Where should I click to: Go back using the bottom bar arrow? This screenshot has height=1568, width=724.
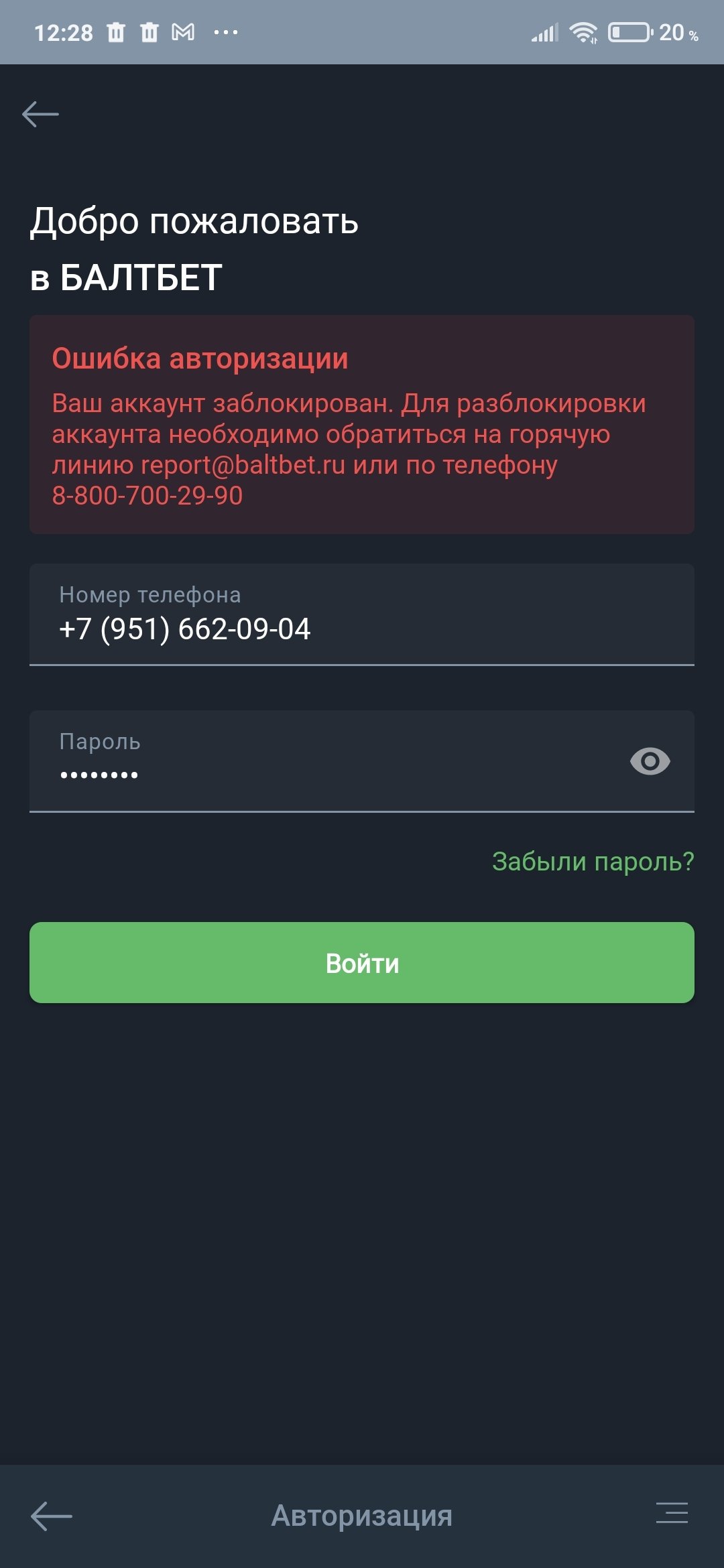click(52, 1516)
